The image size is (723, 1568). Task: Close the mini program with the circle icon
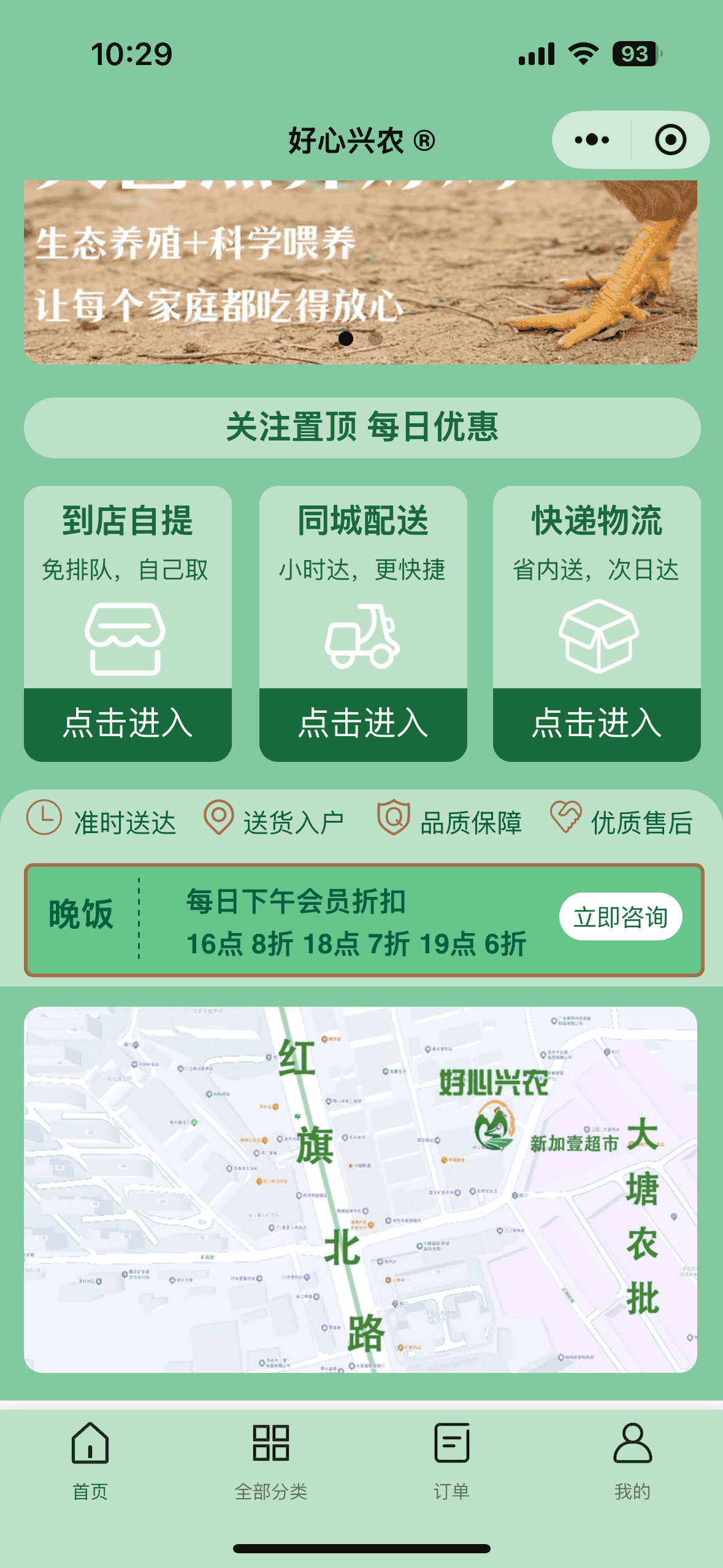pos(670,140)
